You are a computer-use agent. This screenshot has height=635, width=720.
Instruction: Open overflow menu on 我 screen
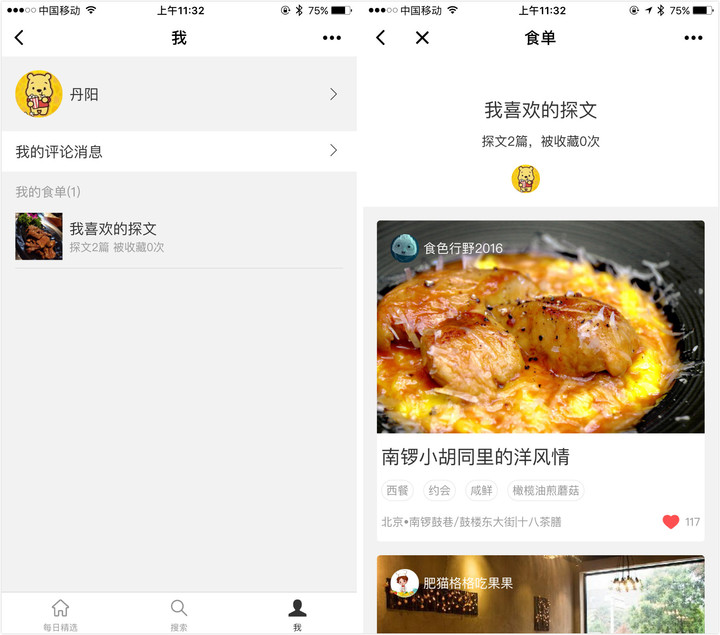click(x=332, y=38)
